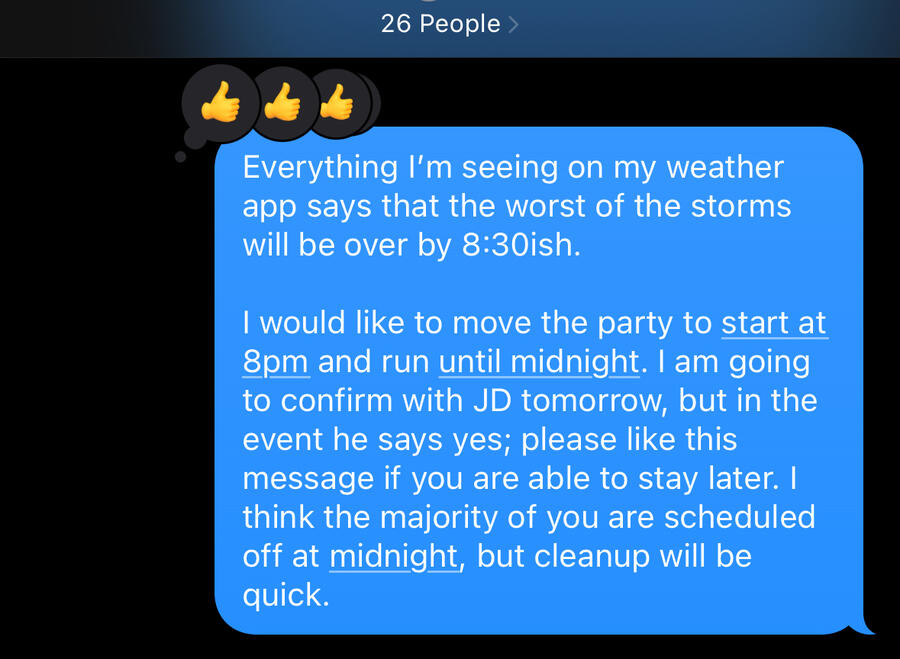The height and width of the screenshot is (659, 900).
Task: Tap the underlined "start at 8pm" time link
Action: (773, 324)
